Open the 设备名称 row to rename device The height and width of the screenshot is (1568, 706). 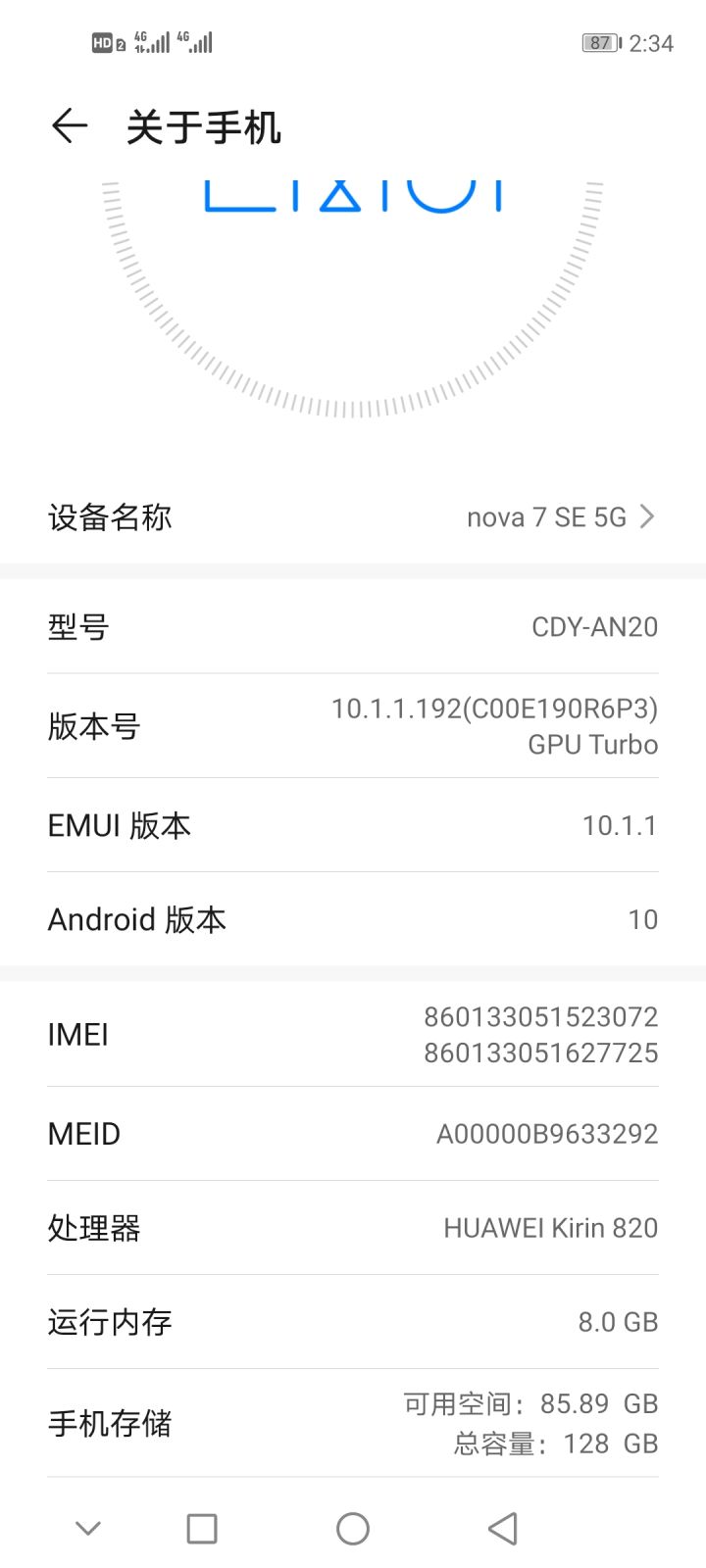(x=353, y=516)
